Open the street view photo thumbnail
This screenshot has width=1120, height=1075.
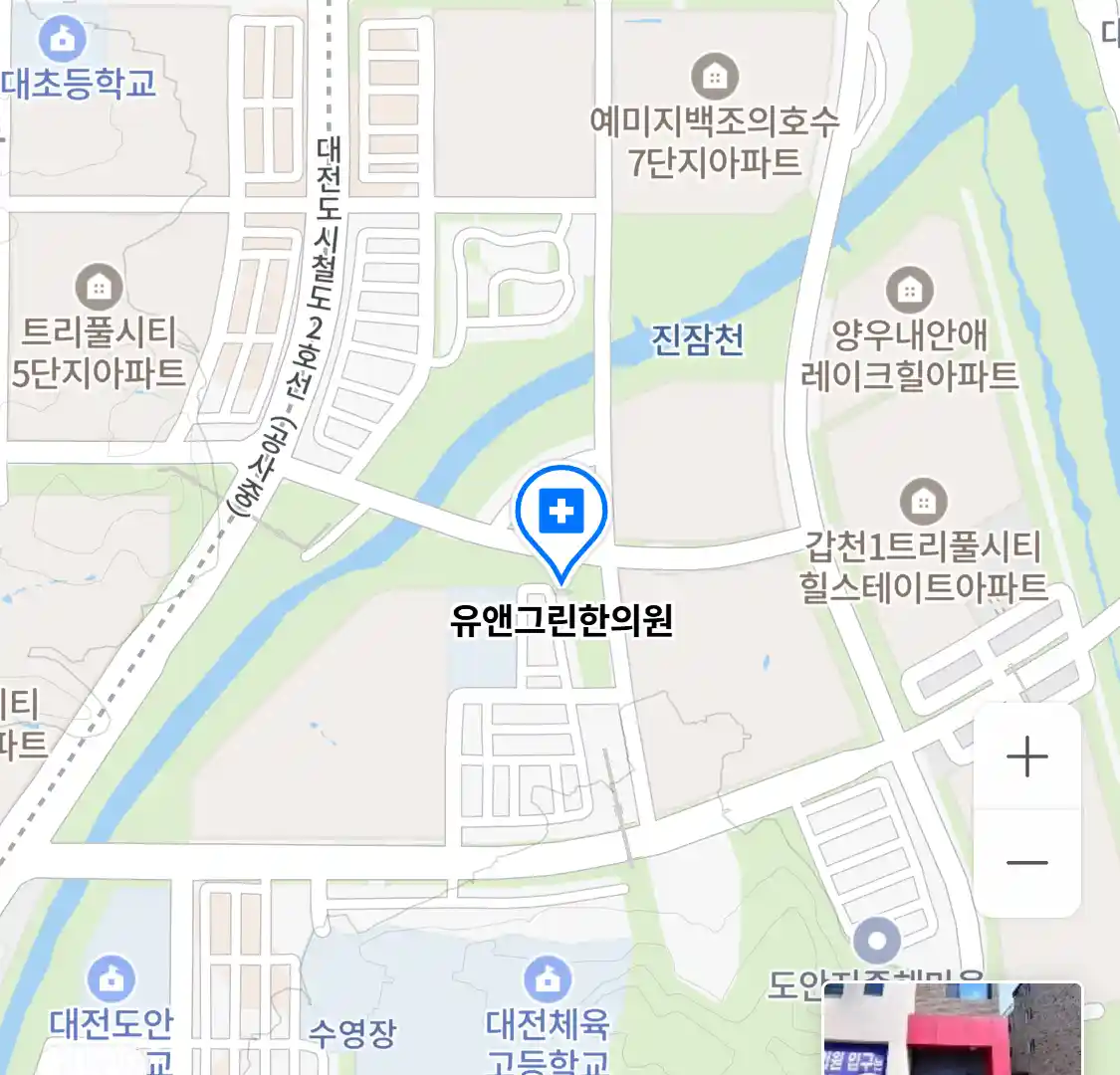[952, 1029]
